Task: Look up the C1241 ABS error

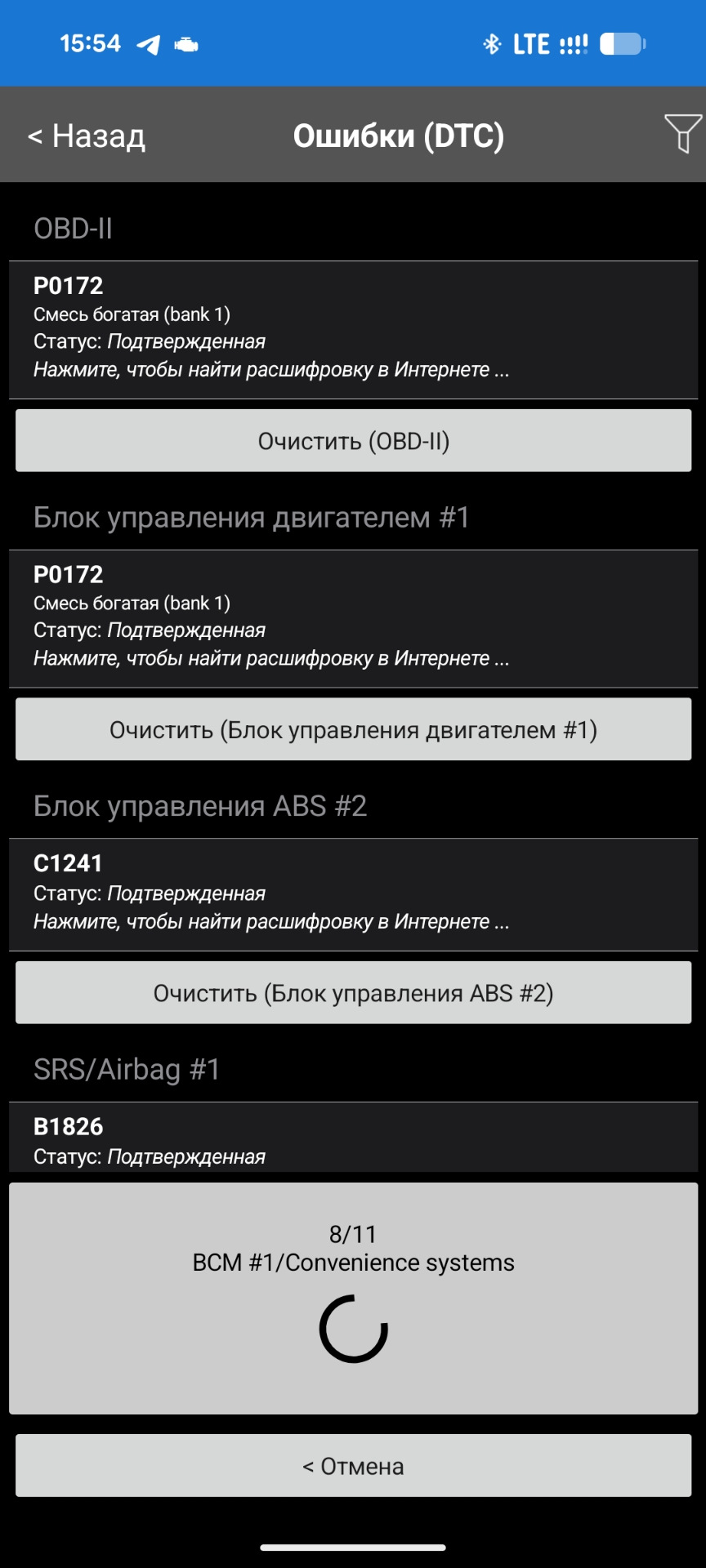Action: click(353, 893)
